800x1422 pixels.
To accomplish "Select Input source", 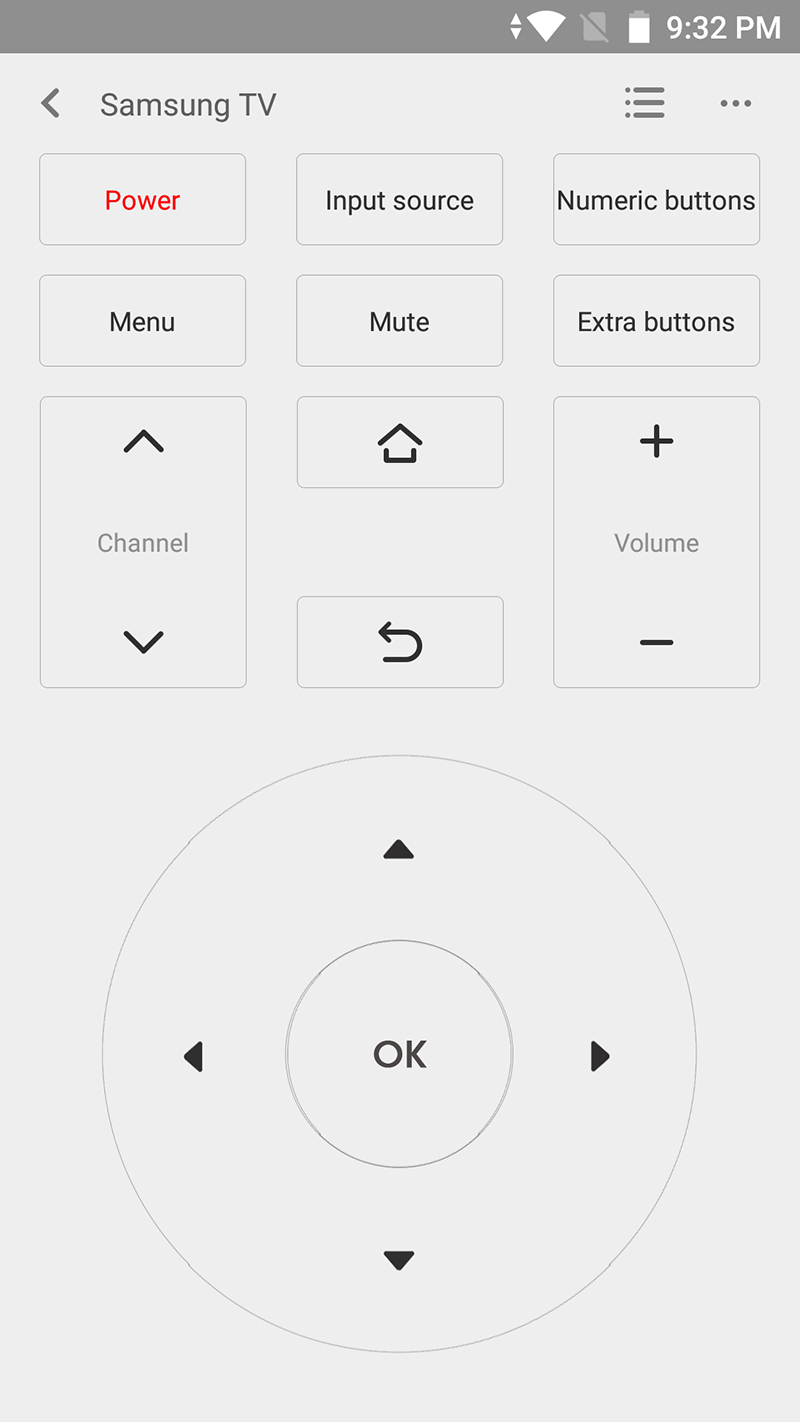I will tap(399, 200).
